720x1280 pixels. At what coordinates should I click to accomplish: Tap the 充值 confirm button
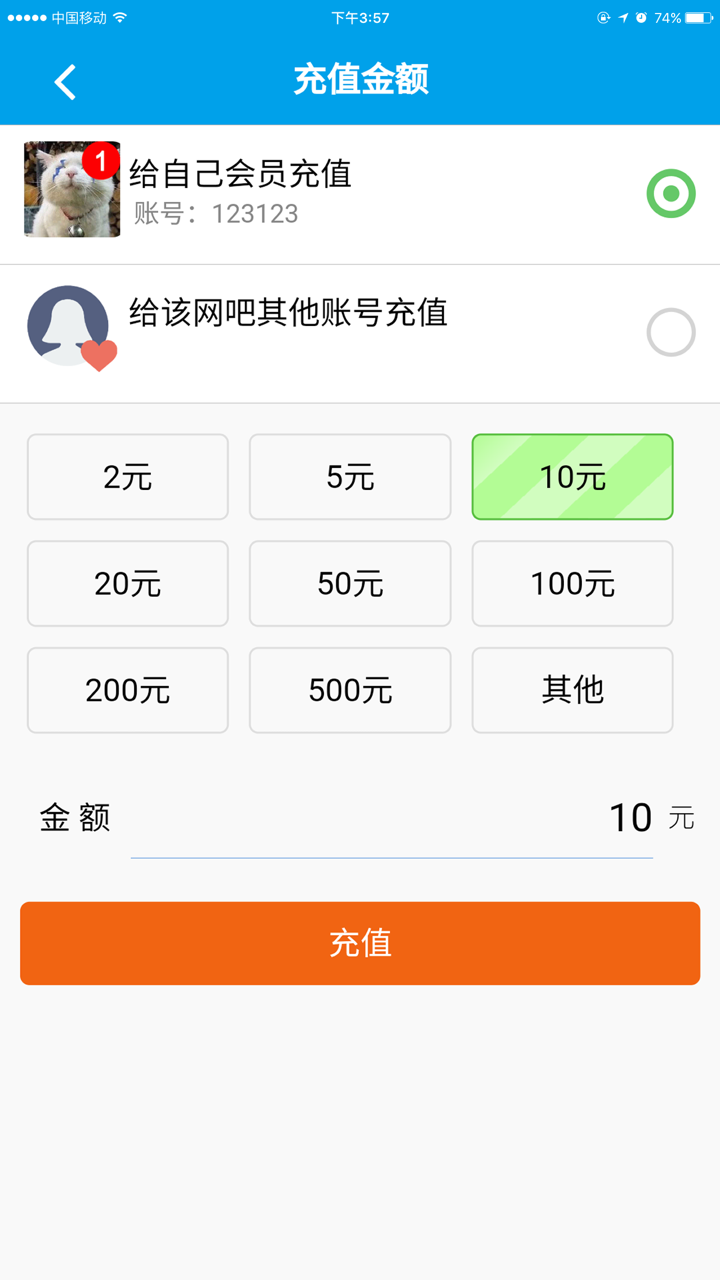[x=360, y=943]
